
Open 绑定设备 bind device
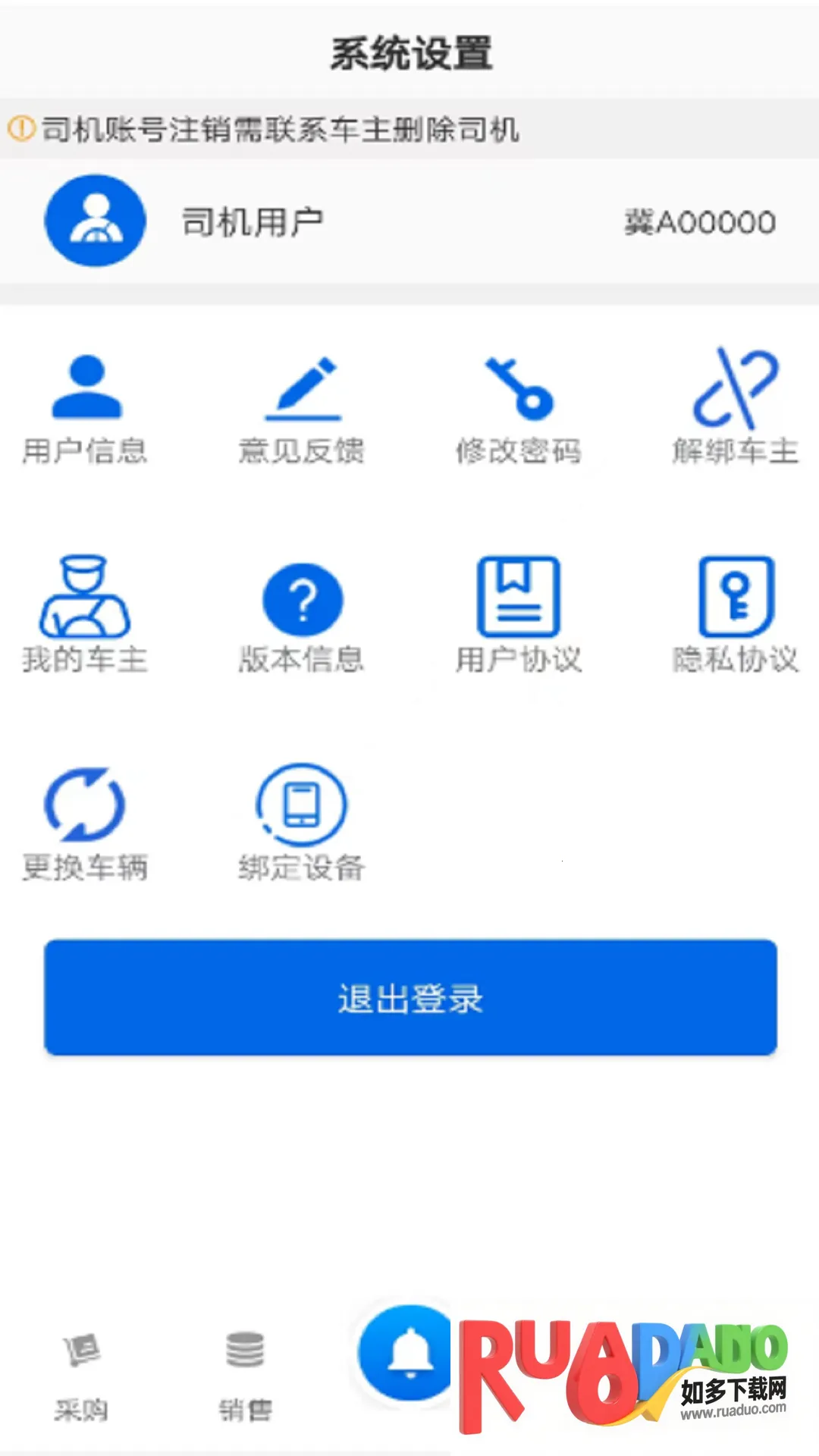302,824
